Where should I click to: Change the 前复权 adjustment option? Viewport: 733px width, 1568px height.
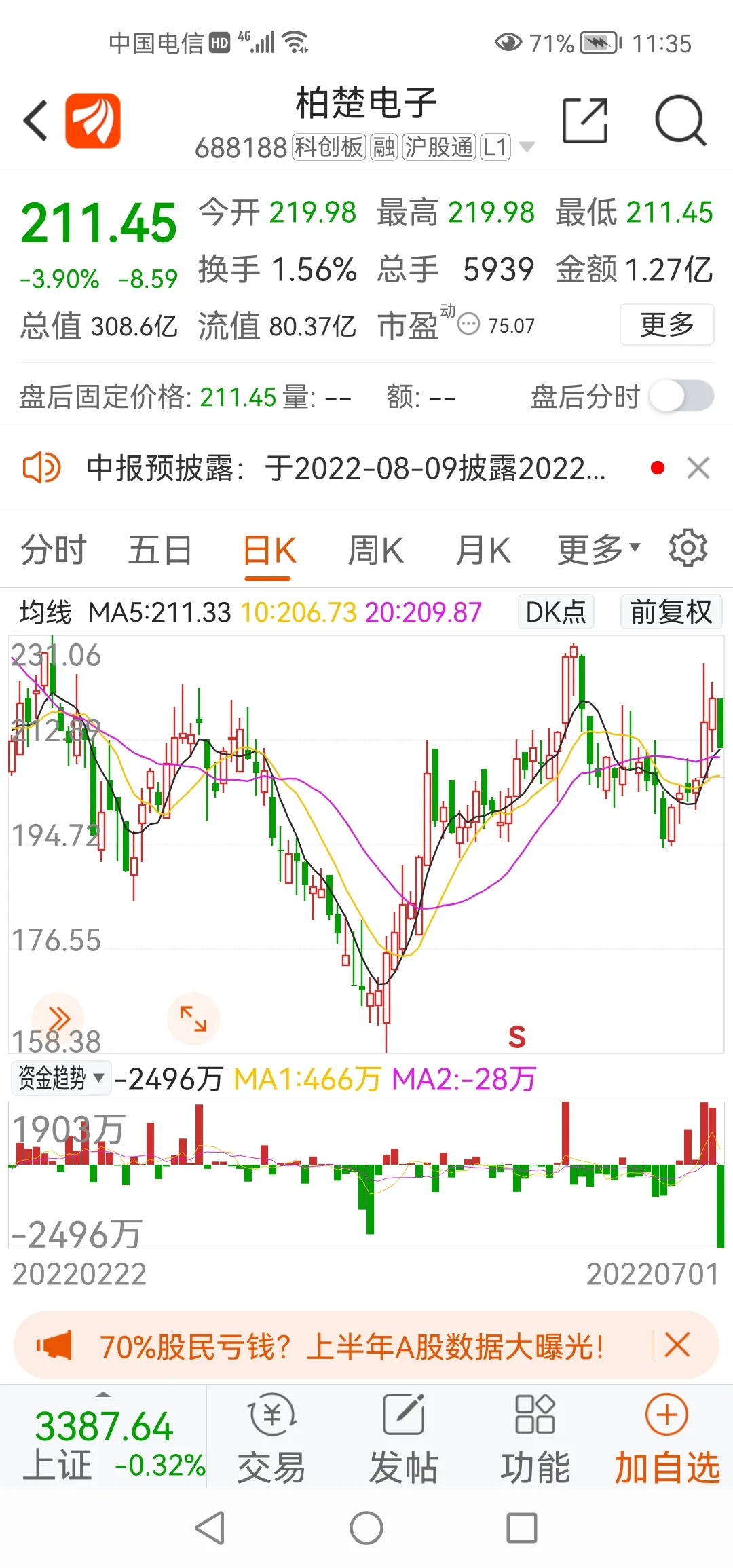click(671, 612)
